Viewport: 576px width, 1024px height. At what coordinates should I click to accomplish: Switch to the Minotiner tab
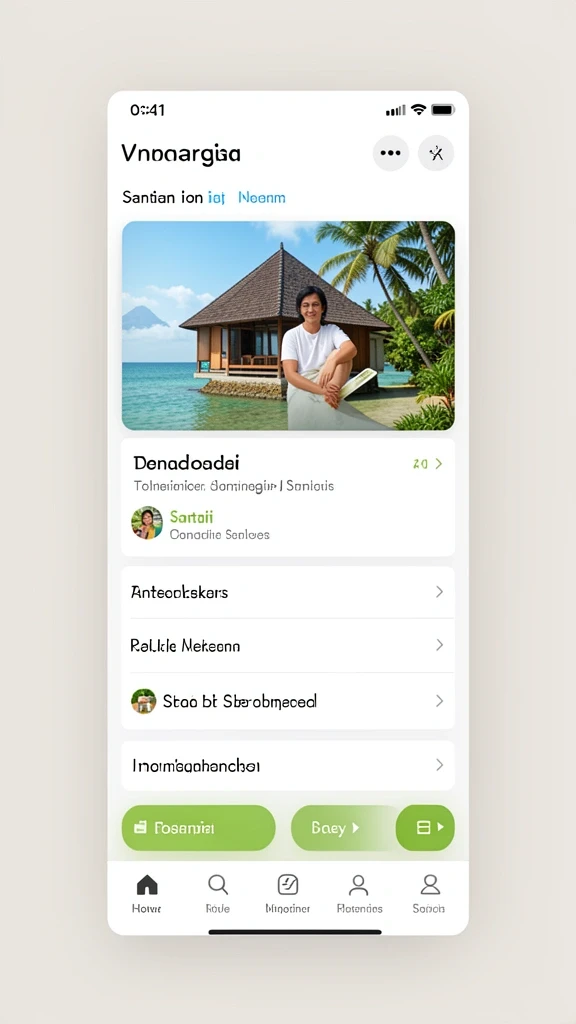[x=288, y=894]
